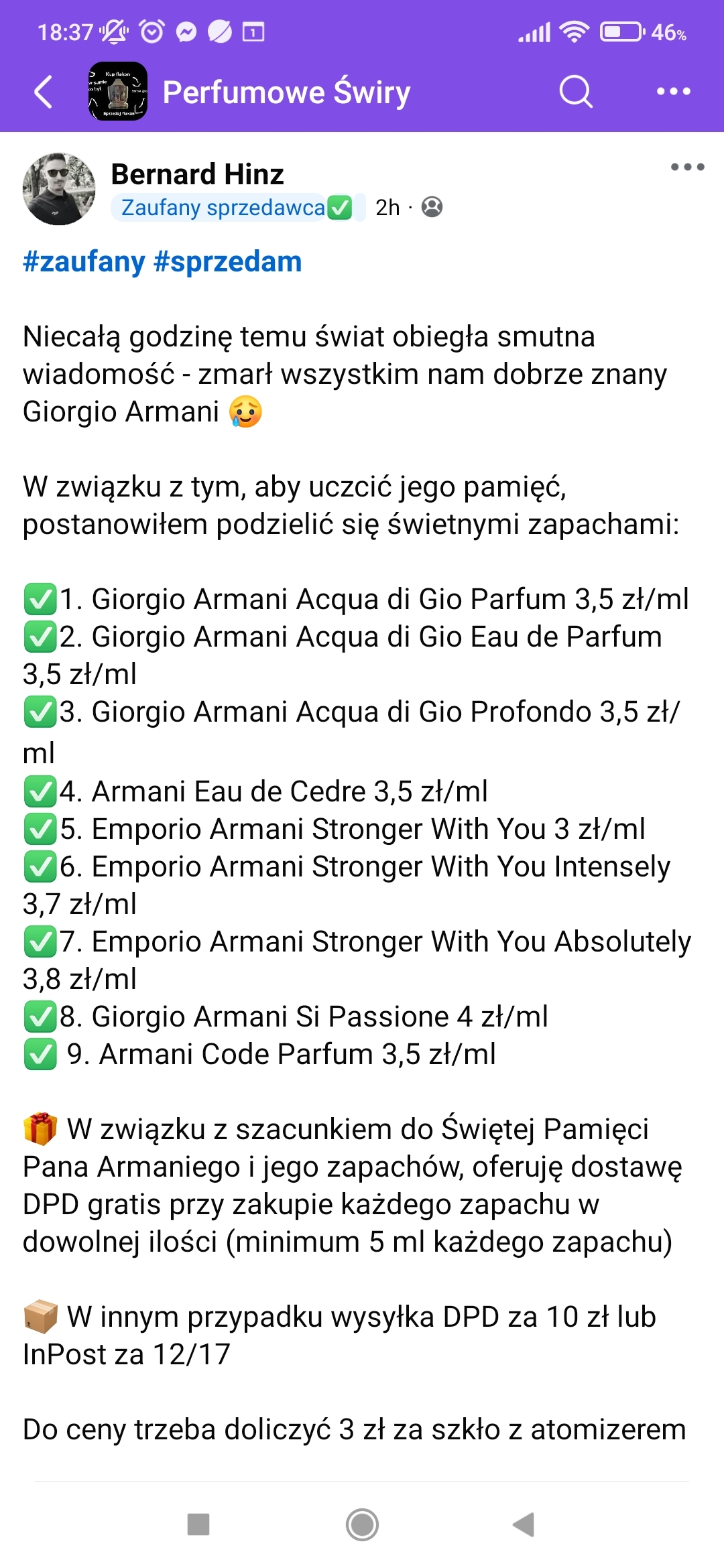Screen dimensions: 724x1568
Task: View Bernard Hinz's profile picture
Action: tap(59, 189)
